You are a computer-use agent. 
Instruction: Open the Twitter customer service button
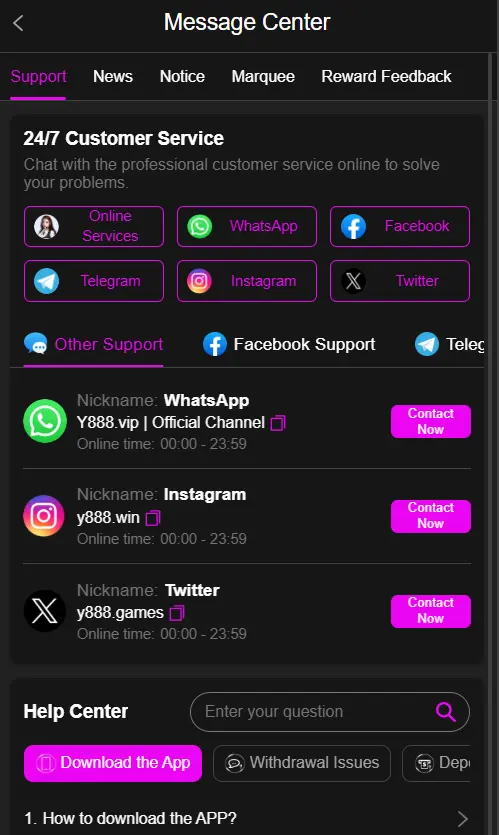coord(399,281)
